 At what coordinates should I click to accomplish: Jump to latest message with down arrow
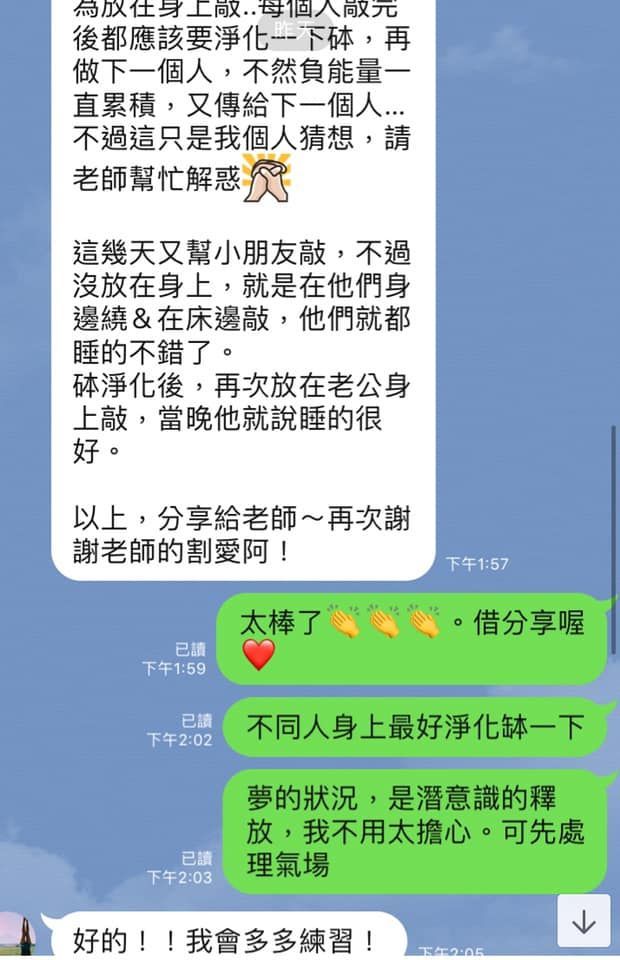tap(584, 922)
